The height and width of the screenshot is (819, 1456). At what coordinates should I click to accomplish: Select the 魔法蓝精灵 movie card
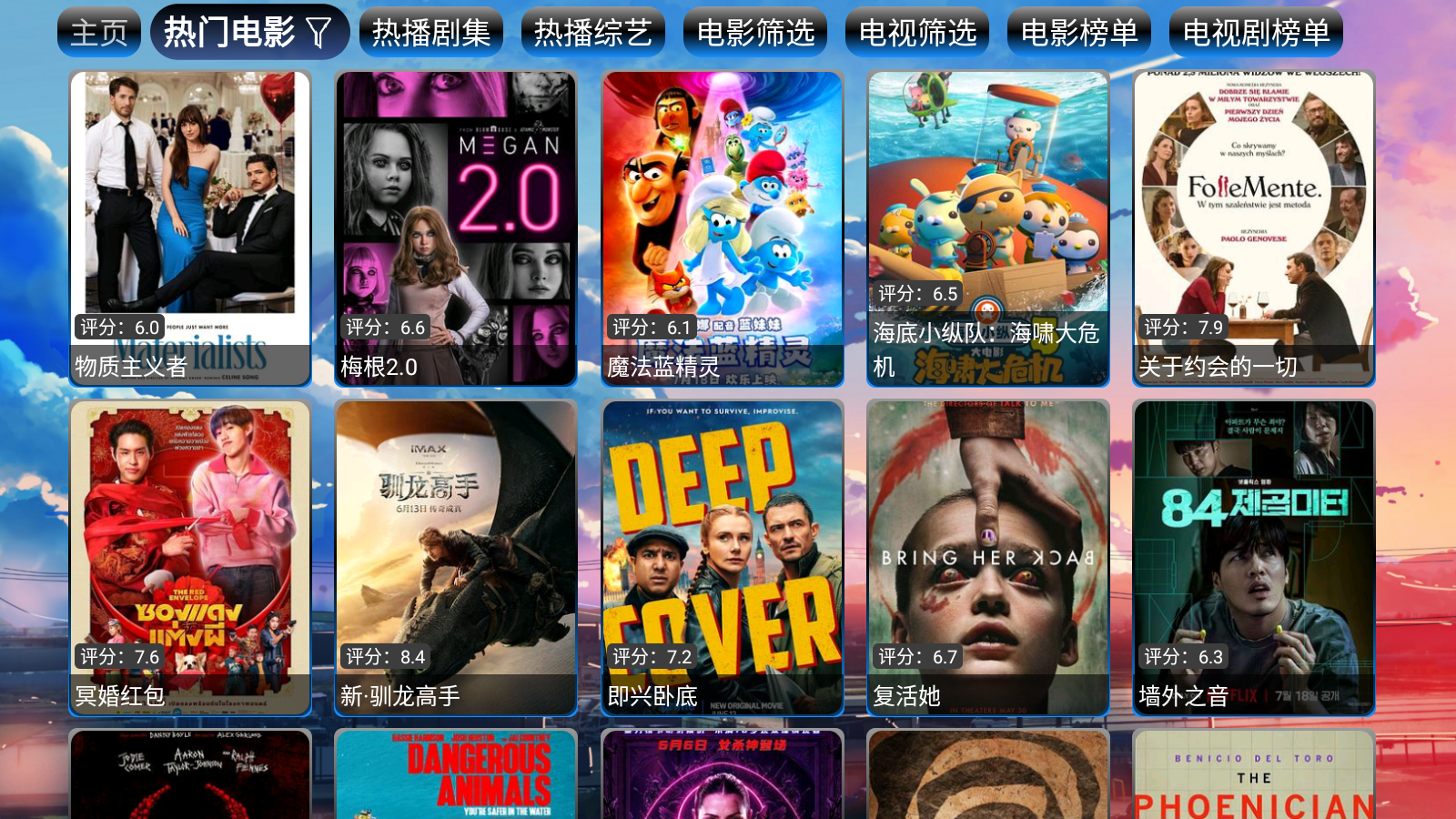[723, 227]
